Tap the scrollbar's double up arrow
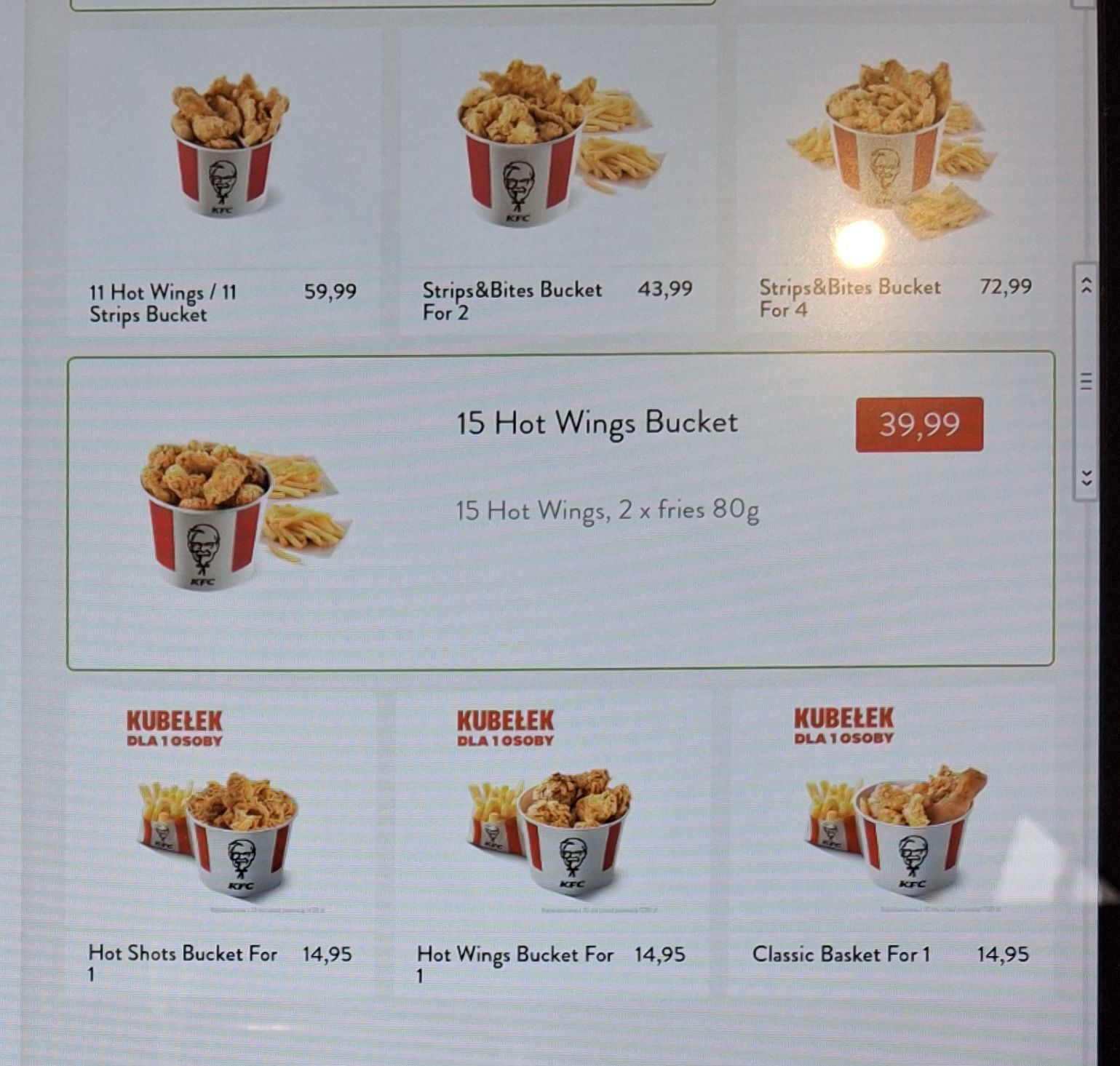The image size is (1120, 1066). 1086,285
